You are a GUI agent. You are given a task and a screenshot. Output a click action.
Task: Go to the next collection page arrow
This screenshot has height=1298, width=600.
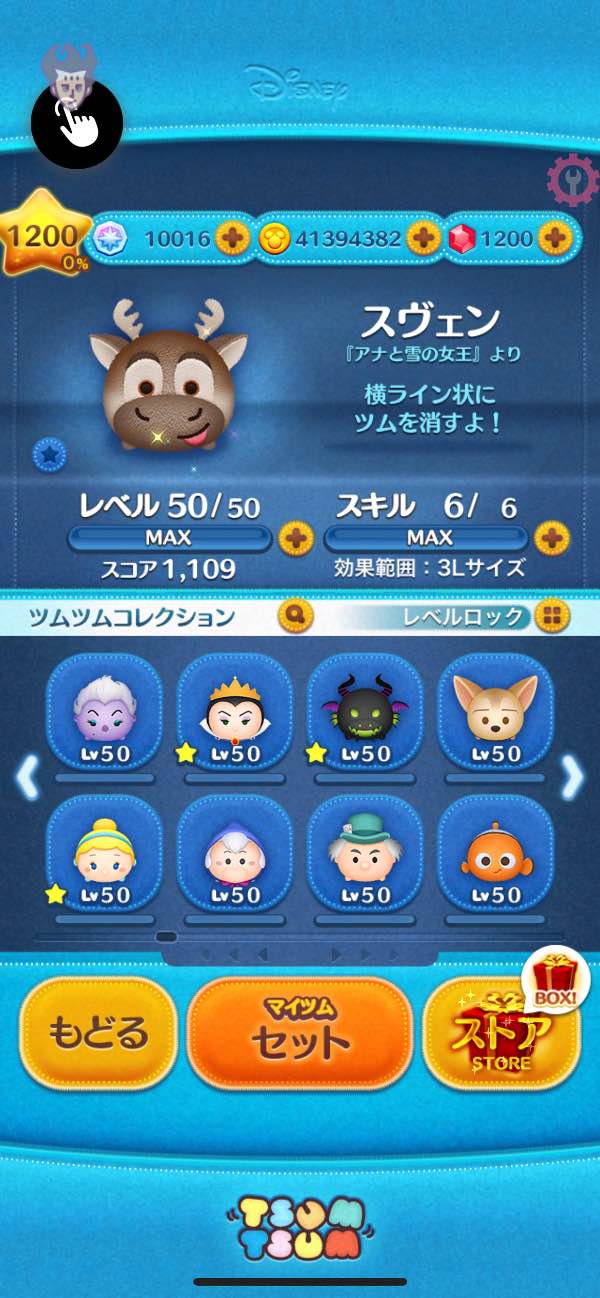(x=573, y=777)
